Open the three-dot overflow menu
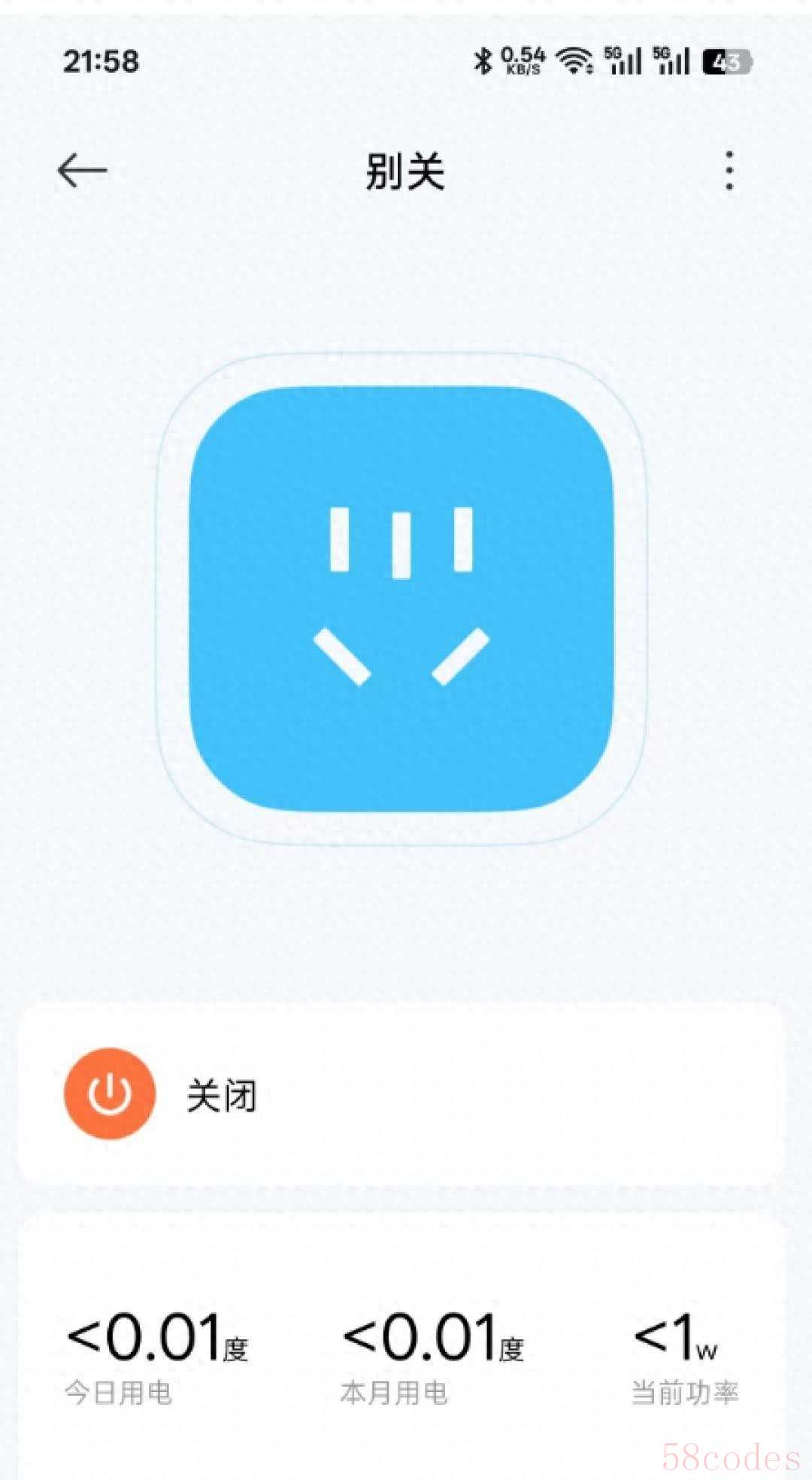812x1480 pixels. tap(729, 171)
